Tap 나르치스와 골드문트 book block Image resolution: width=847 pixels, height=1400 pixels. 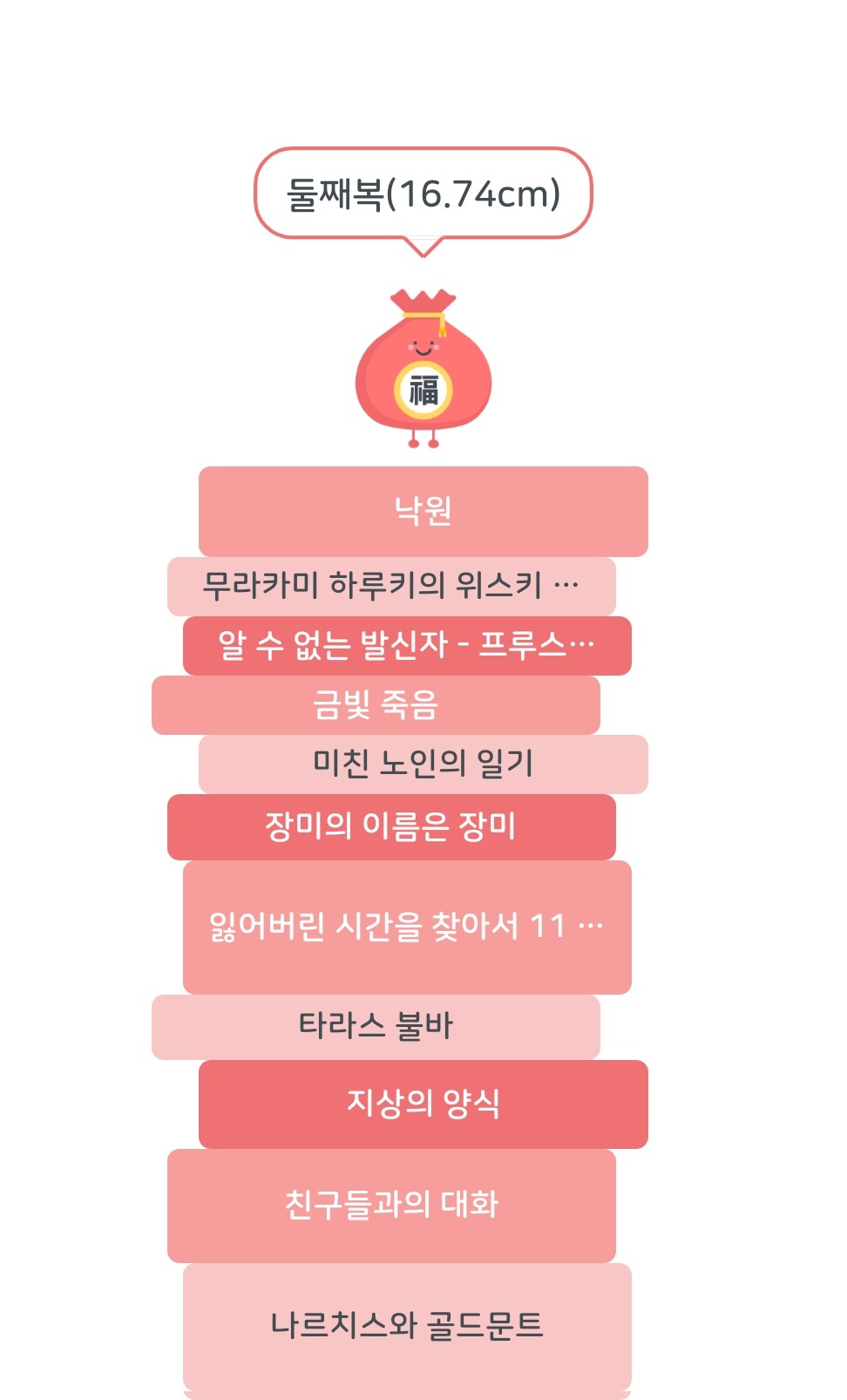tap(407, 1326)
